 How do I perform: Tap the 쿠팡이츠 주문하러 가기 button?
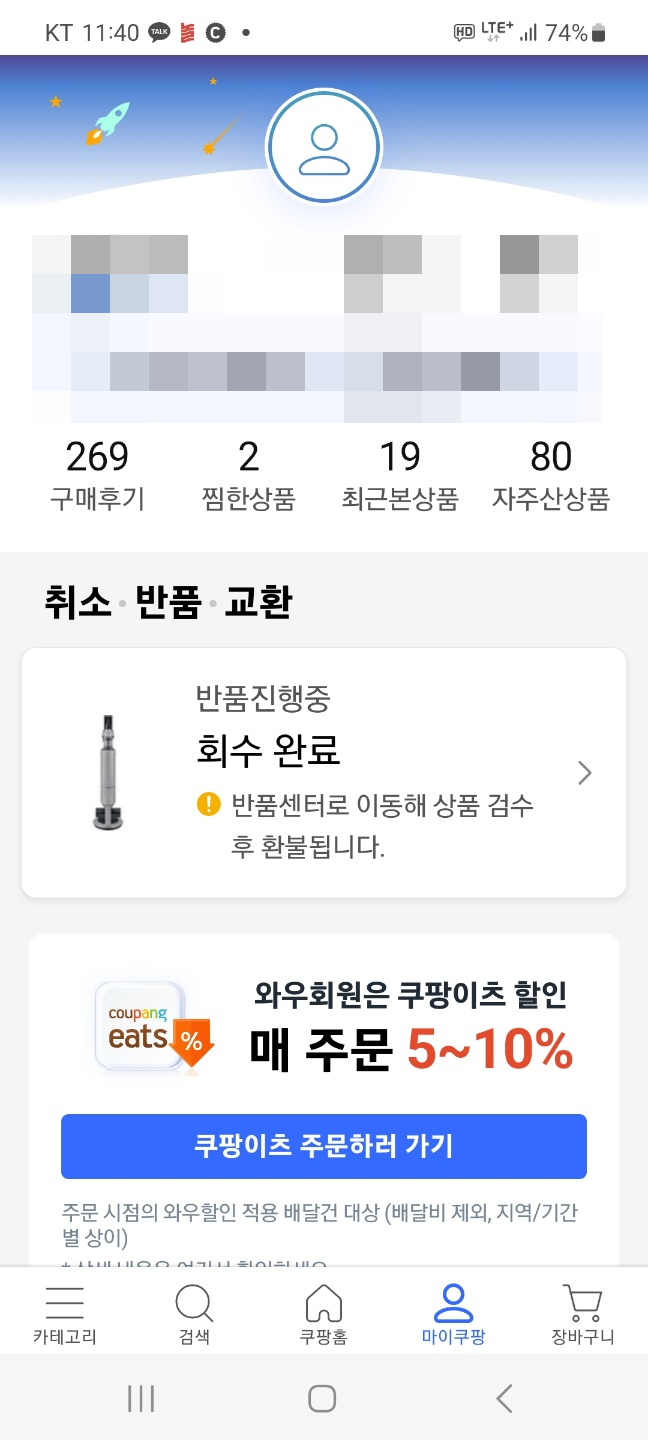tap(324, 1146)
